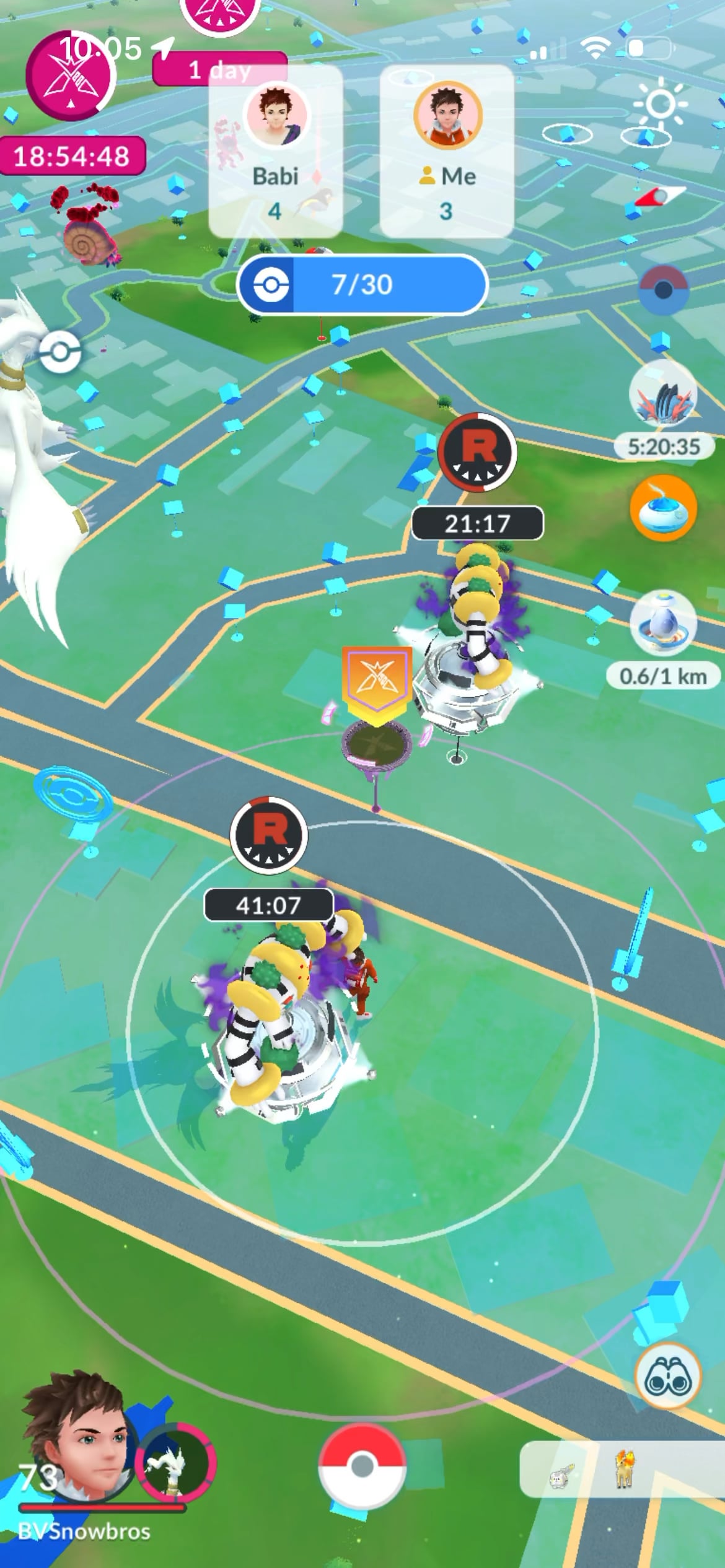Tap the Route Poké Ball marker
Image resolution: width=725 pixels, height=1568 pixels.
click(x=59, y=352)
